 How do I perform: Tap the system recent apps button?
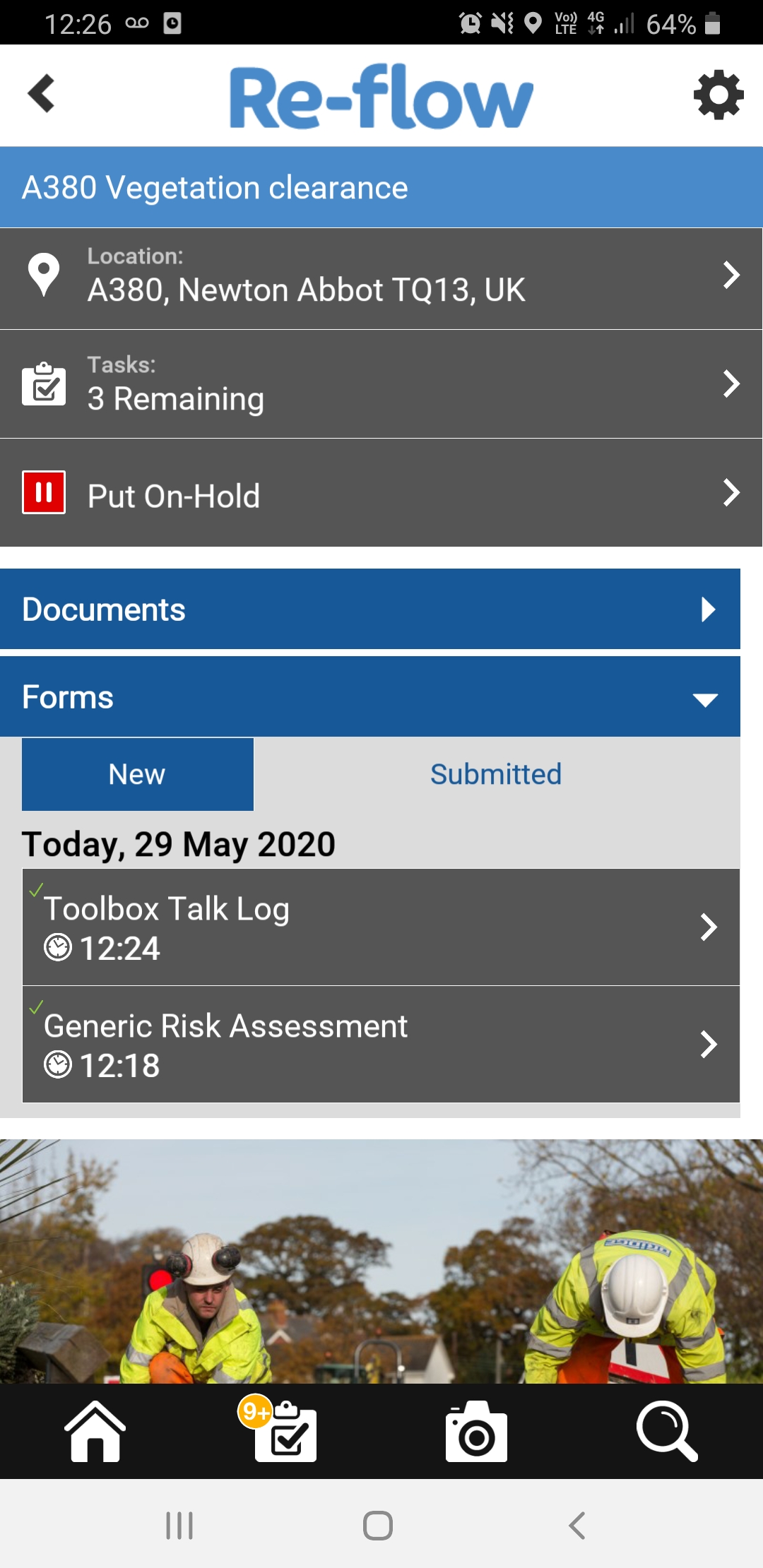coord(179,1526)
